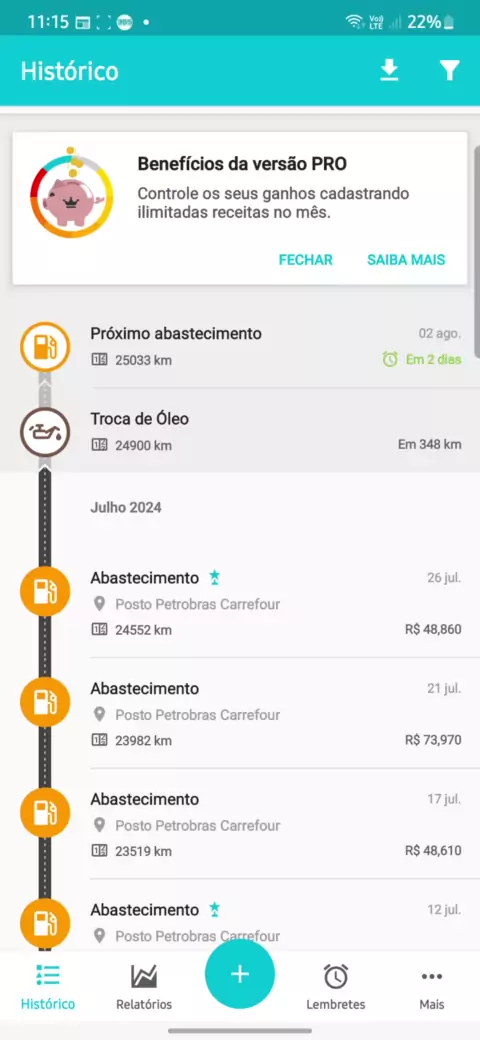The height and width of the screenshot is (1040, 480).
Task: Open the Mais tab
Action: point(432,987)
